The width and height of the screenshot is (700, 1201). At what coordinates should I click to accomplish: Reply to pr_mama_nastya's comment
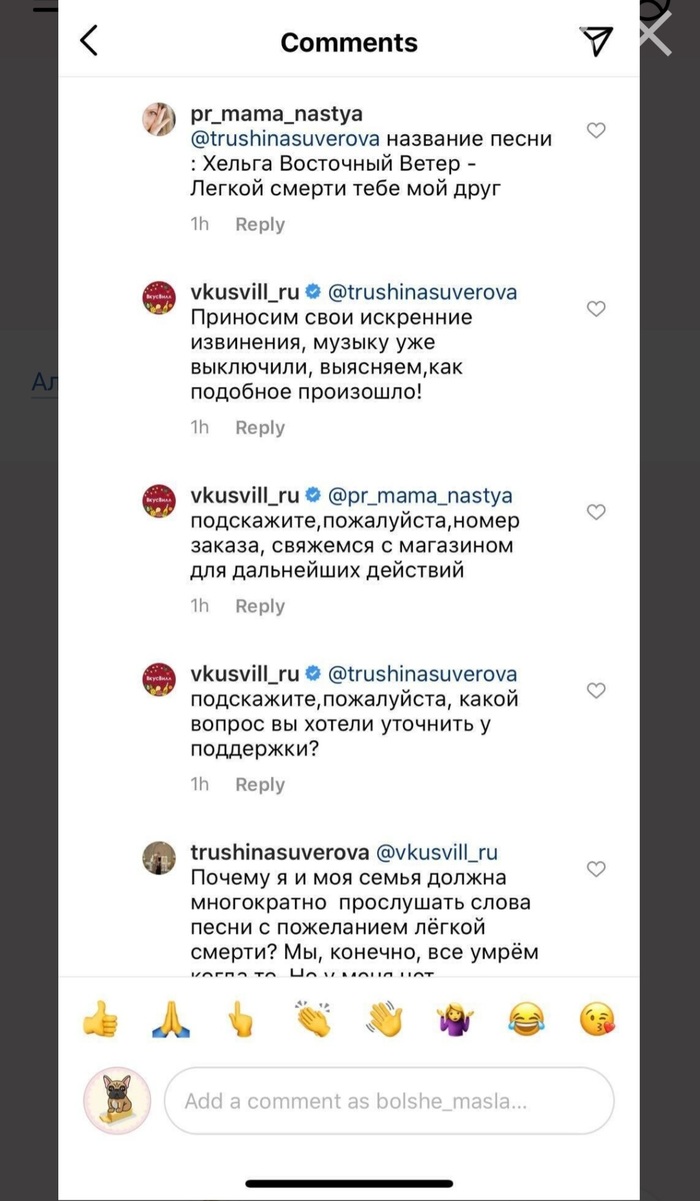pos(260,225)
